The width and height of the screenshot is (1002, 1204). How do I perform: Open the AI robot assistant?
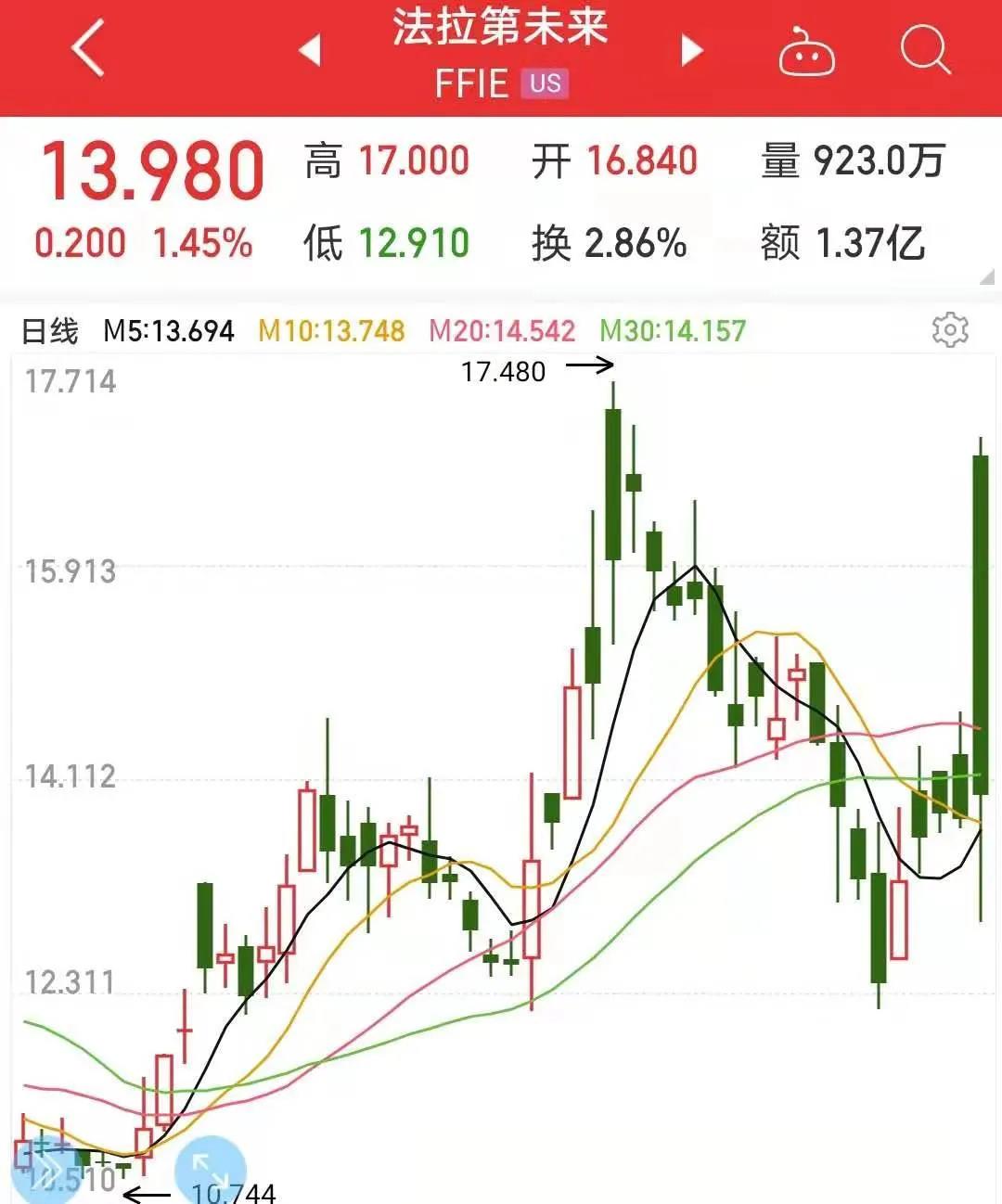(806, 53)
